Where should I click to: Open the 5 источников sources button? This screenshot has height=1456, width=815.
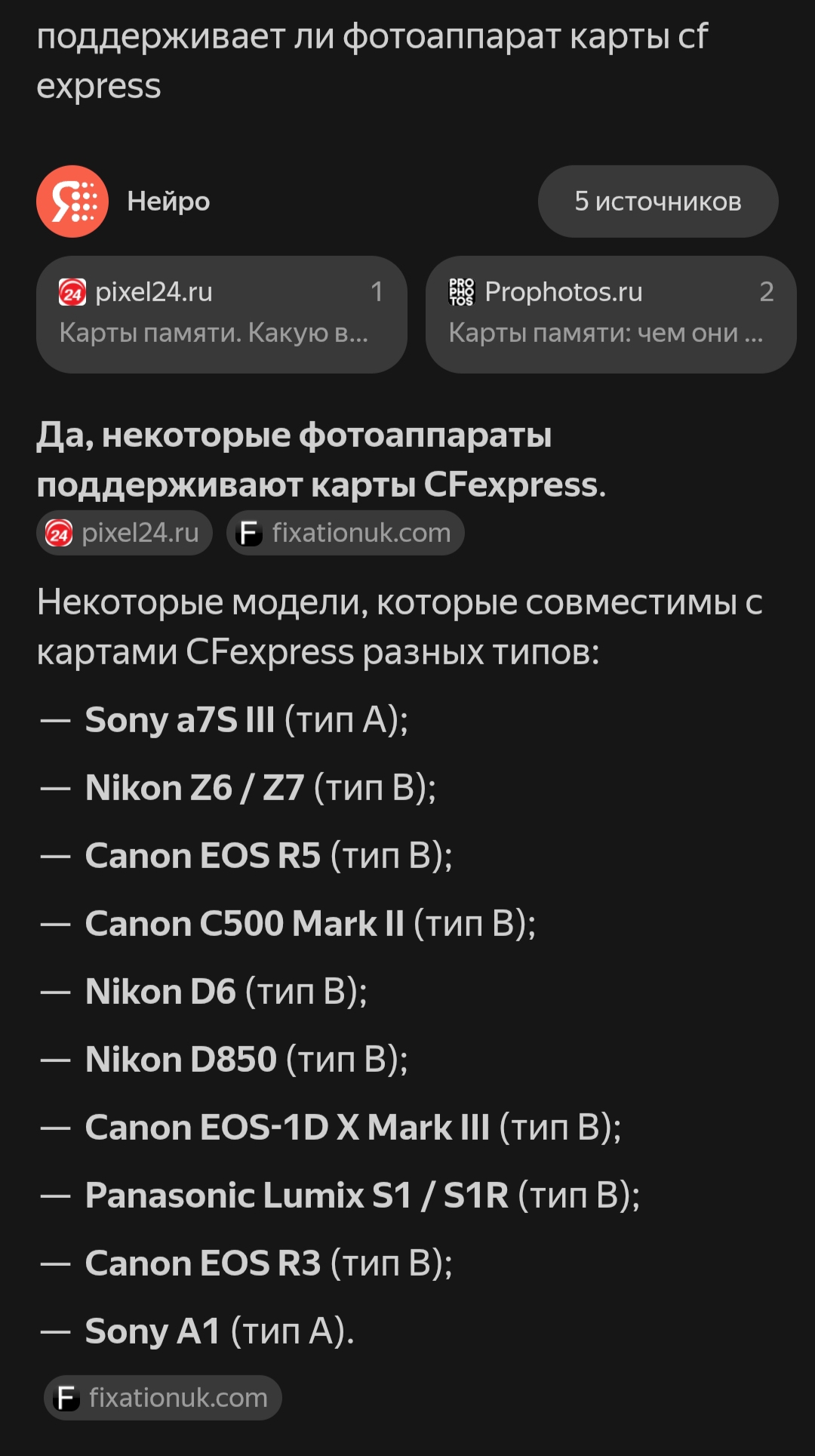657,202
